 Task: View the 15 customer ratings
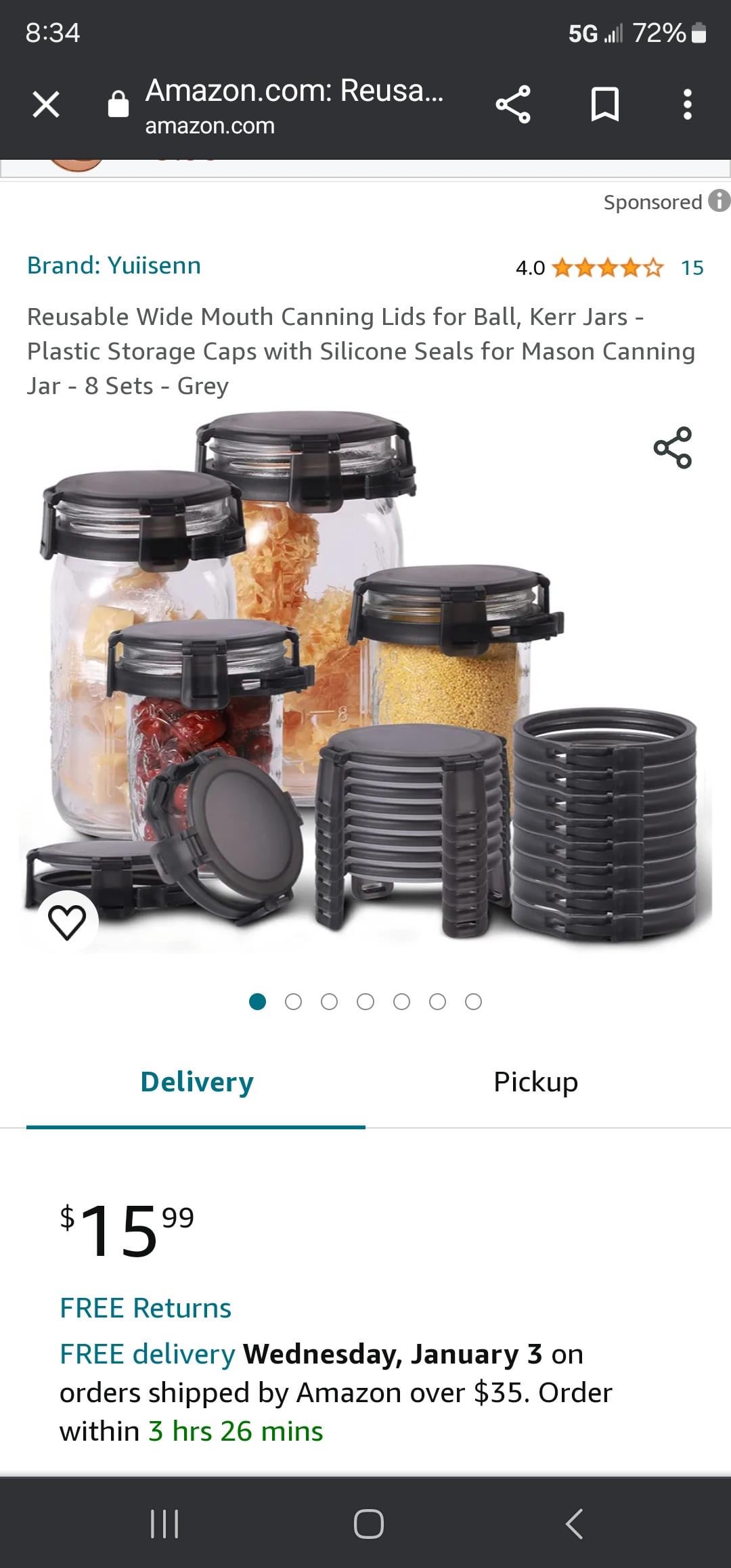(x=692, y=268)
